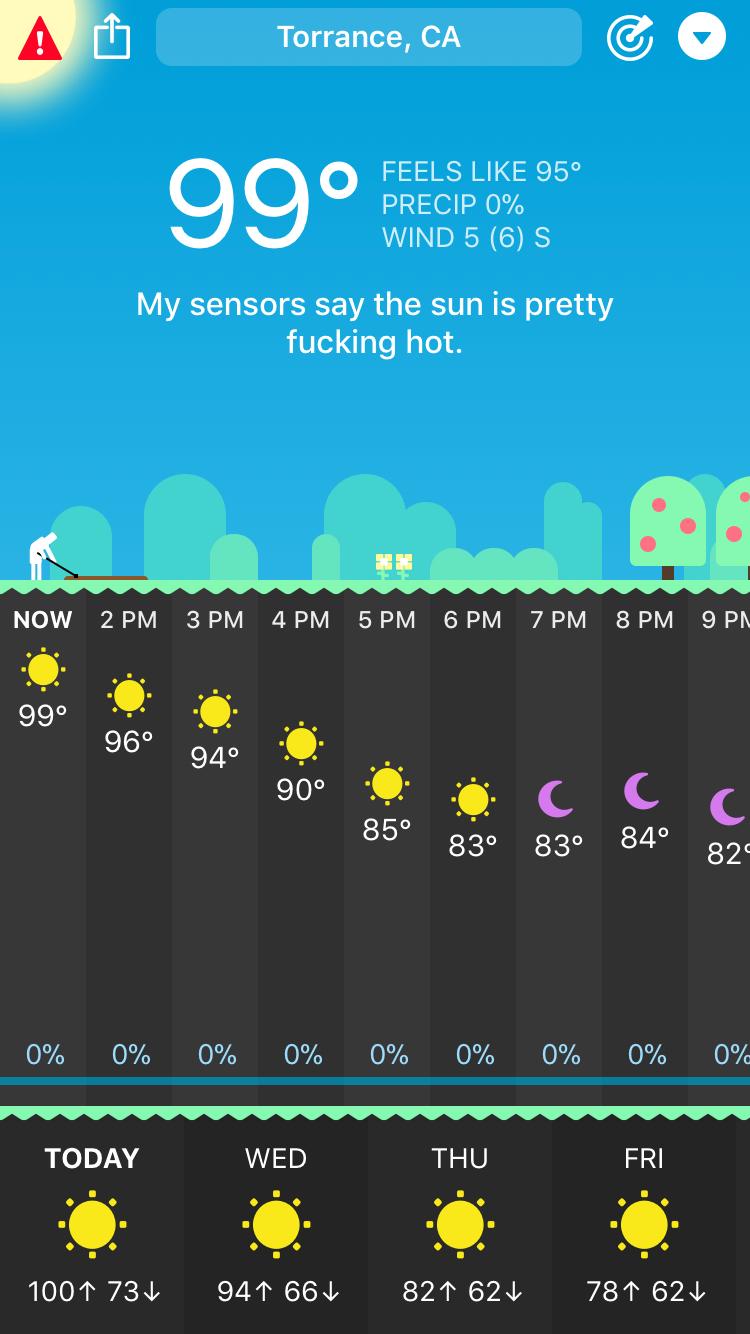Screen dimensions: 750x1334
Task: Expand the dropdown arrow menu
Action: click(x=702, y=38)
